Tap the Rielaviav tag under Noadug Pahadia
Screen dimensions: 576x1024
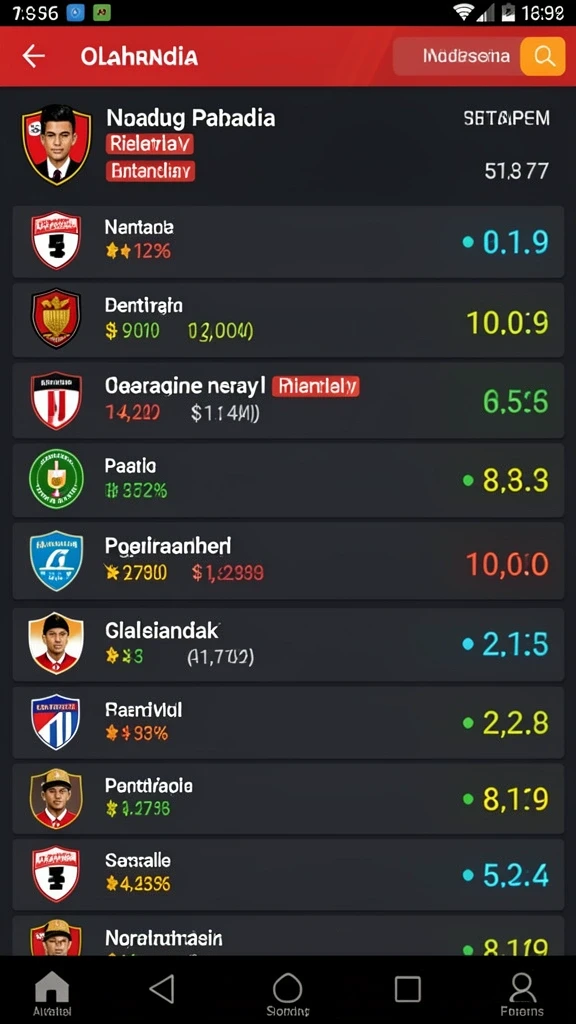coord(150,144)
